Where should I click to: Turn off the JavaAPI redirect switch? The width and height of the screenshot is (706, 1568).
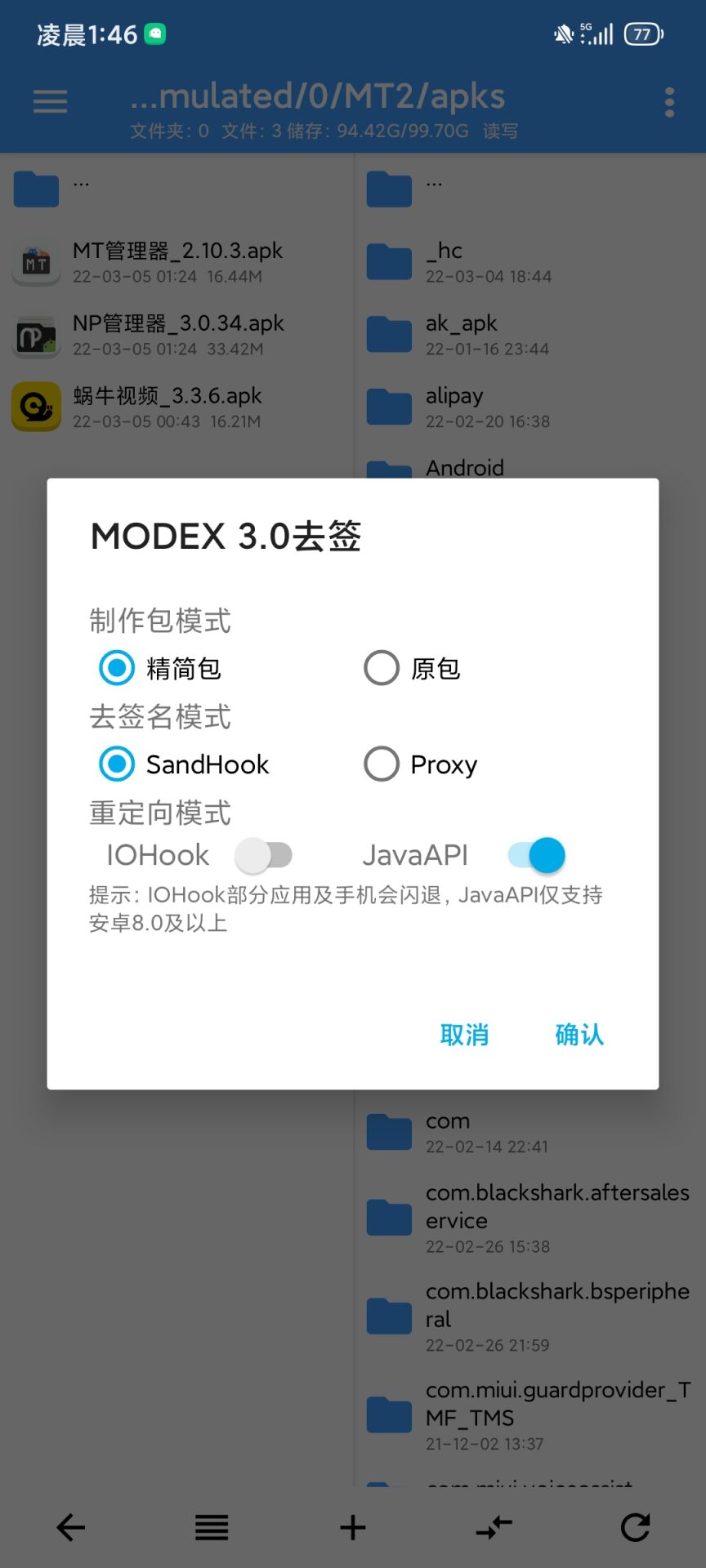[x=537, y=855]
